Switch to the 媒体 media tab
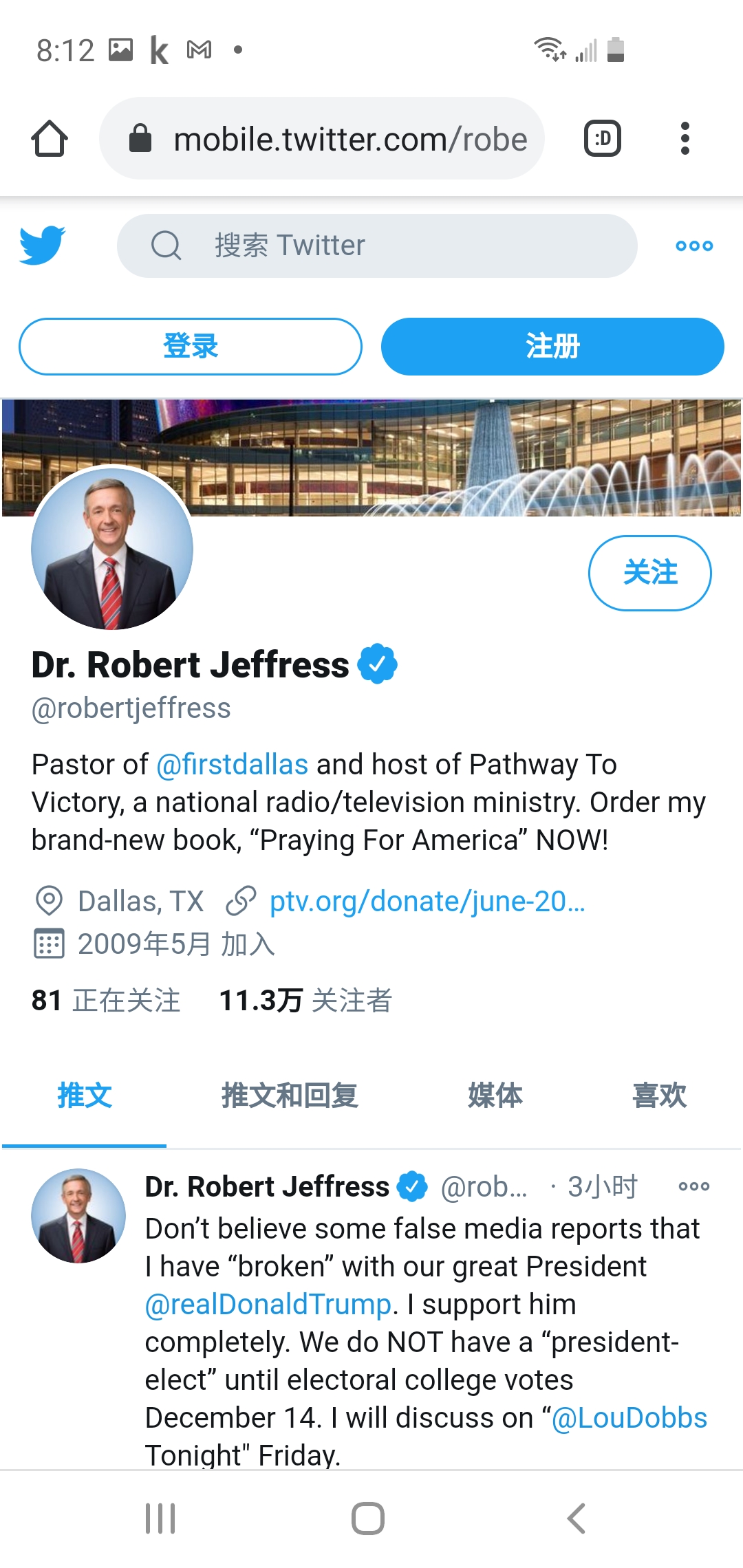743x1568 pixels. pos(495,1095)
